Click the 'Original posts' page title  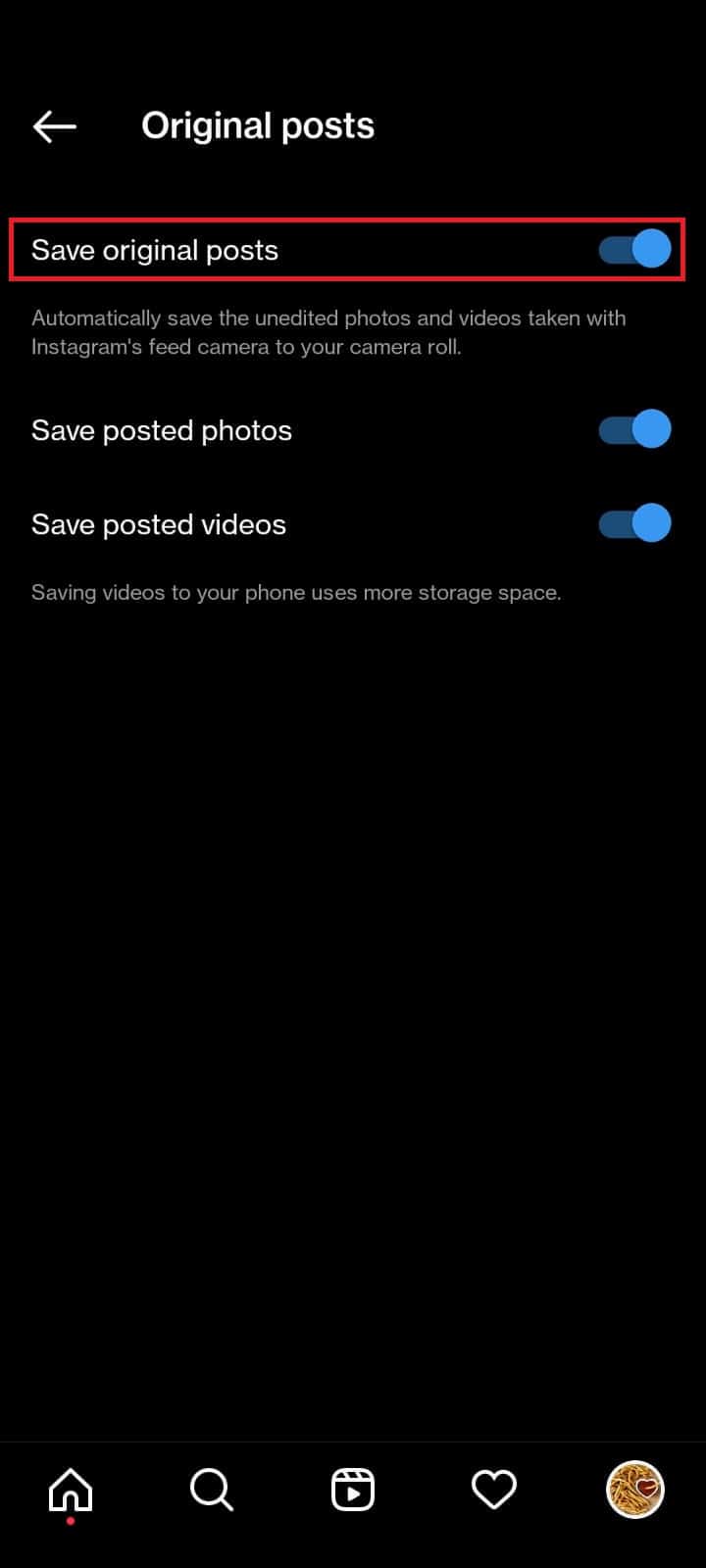point(258,124)
